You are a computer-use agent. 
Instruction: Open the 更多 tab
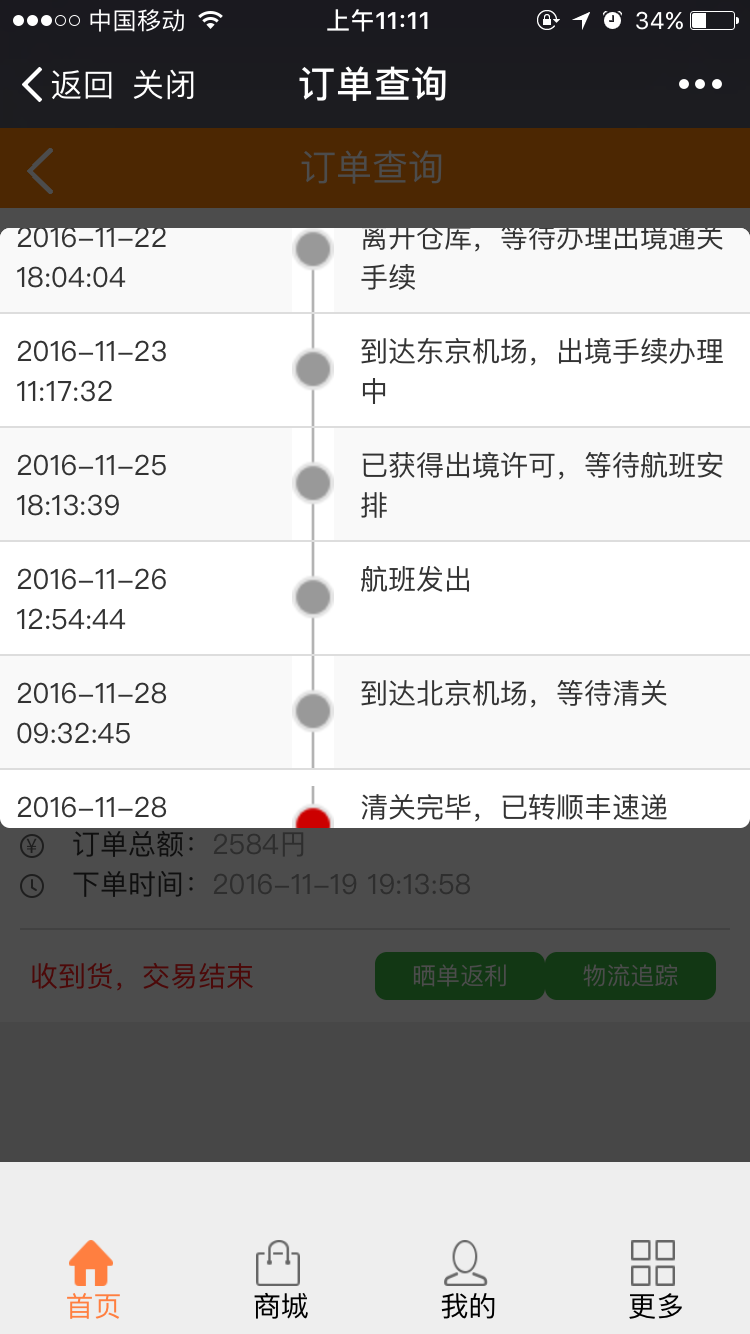pyautogui.click(x=655, y=1279)
